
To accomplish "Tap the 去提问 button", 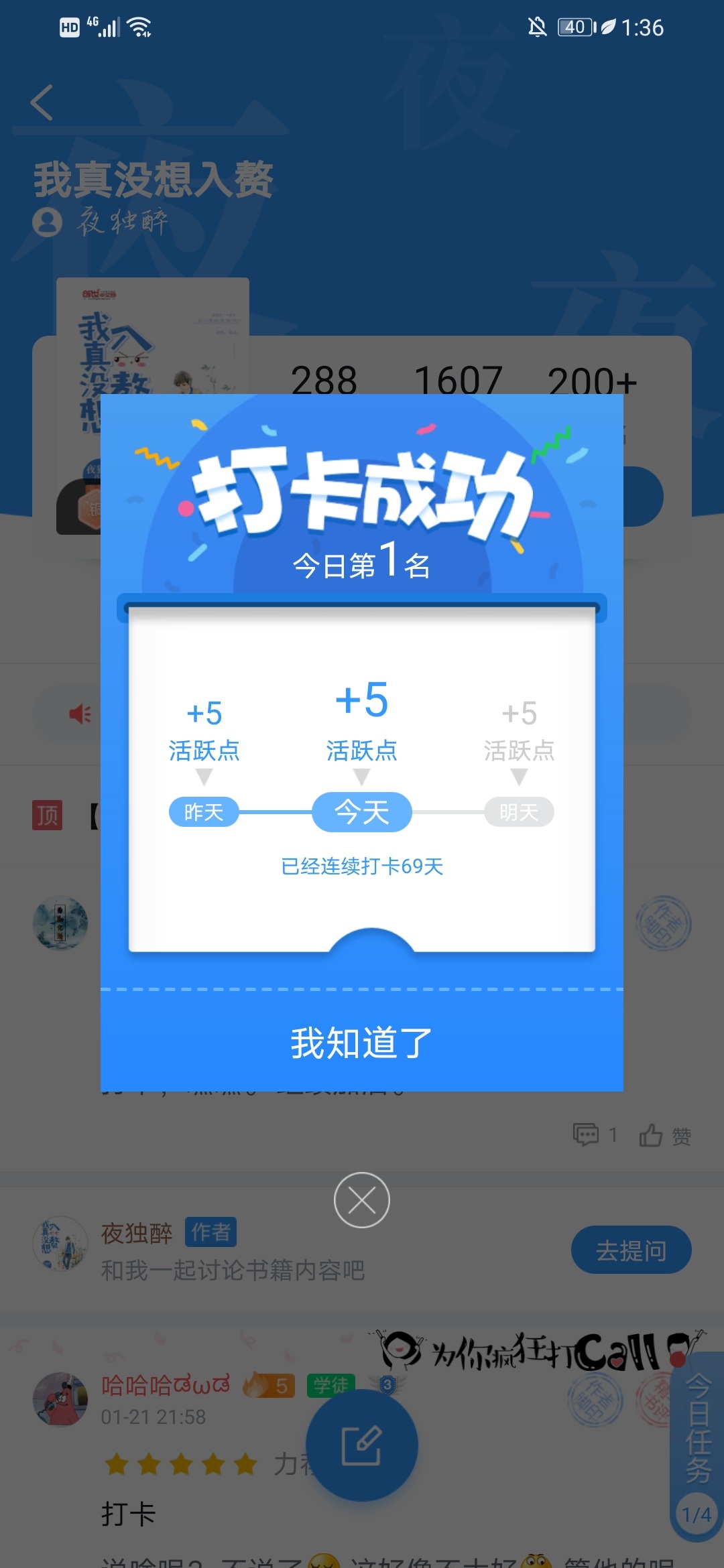I will [x=630, y=1250].
